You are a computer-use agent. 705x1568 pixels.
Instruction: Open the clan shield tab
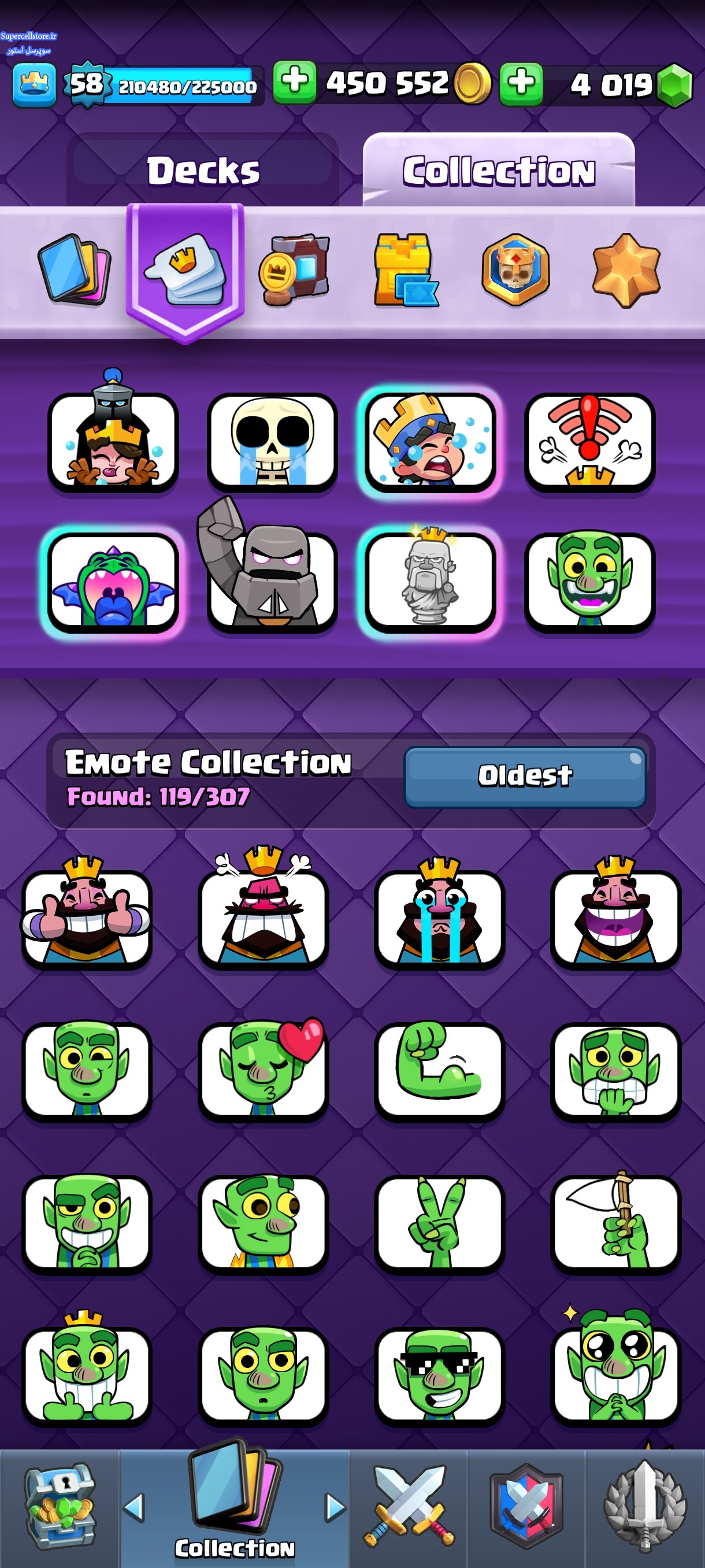pos(526,1507)
